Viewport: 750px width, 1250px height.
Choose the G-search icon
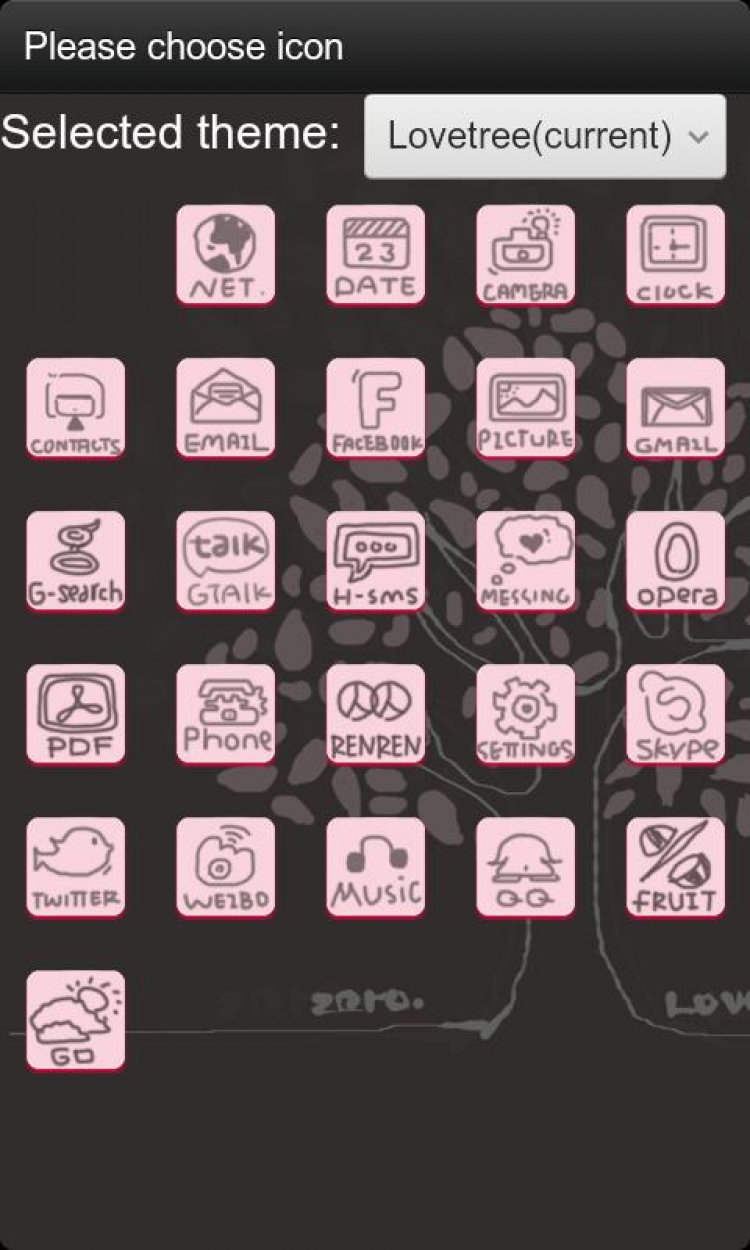tap(76, 561)
